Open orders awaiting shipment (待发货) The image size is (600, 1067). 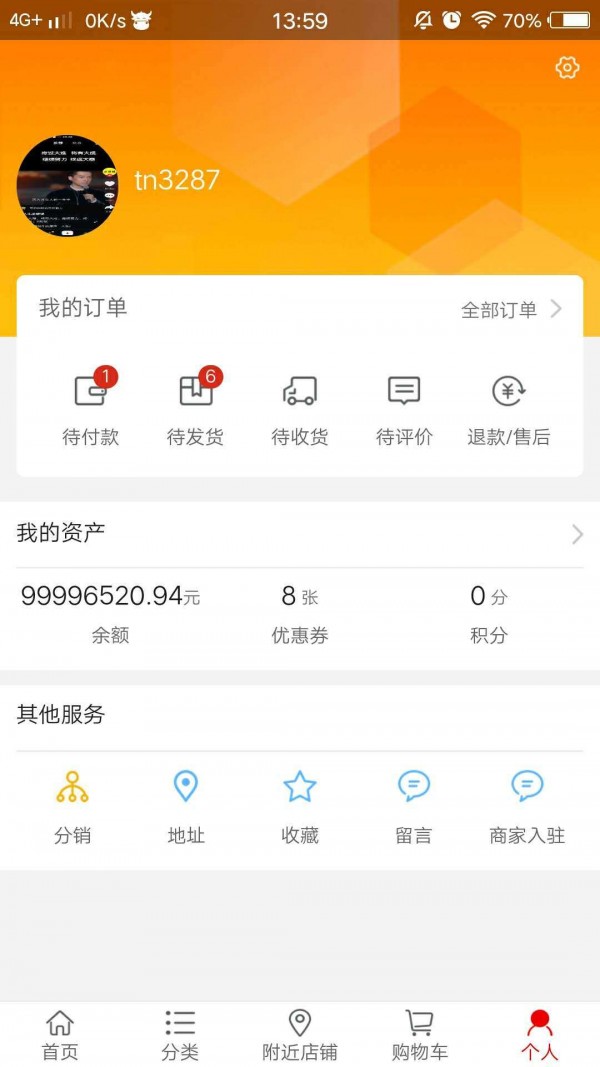[196, 408]
